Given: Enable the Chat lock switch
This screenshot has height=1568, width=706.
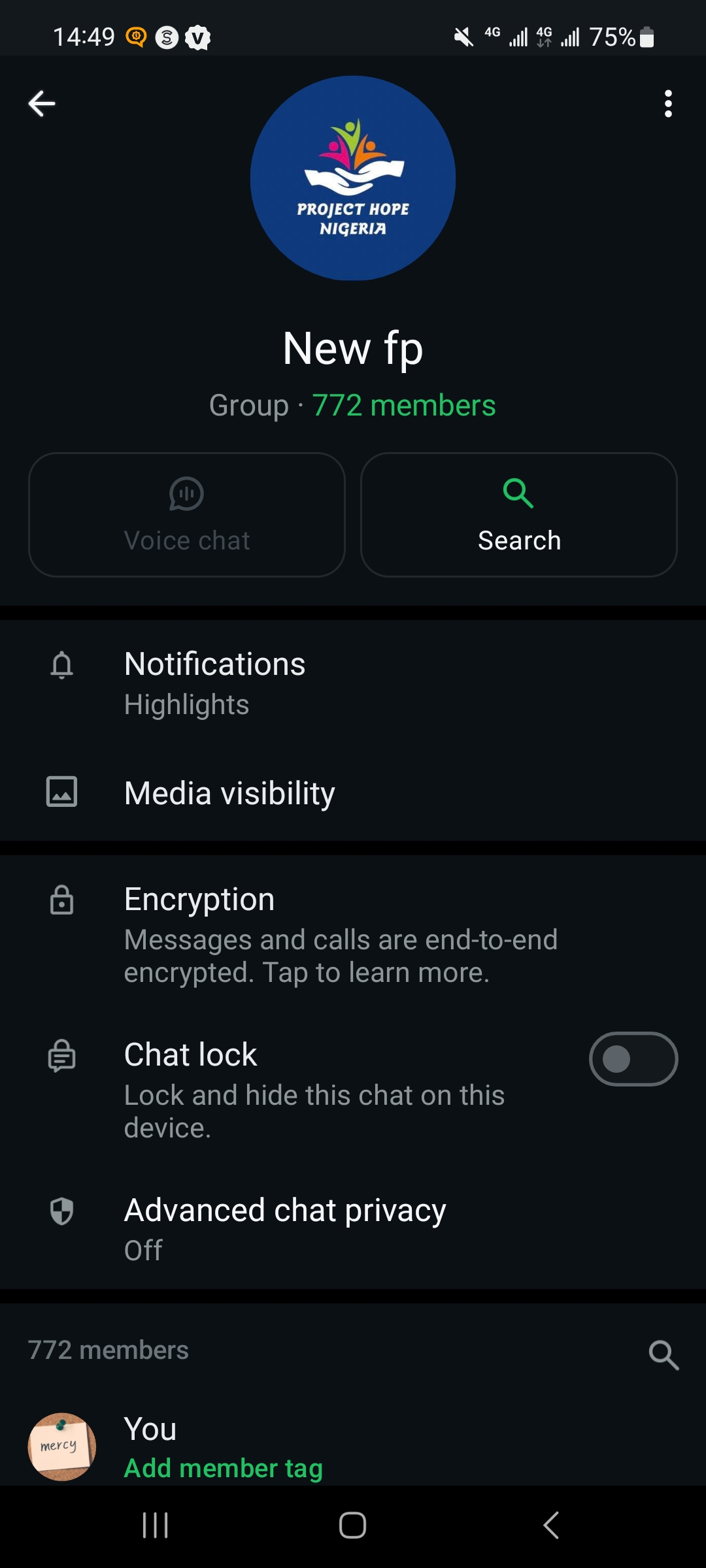Looking at the screenshot, I should coord(633,1059).
